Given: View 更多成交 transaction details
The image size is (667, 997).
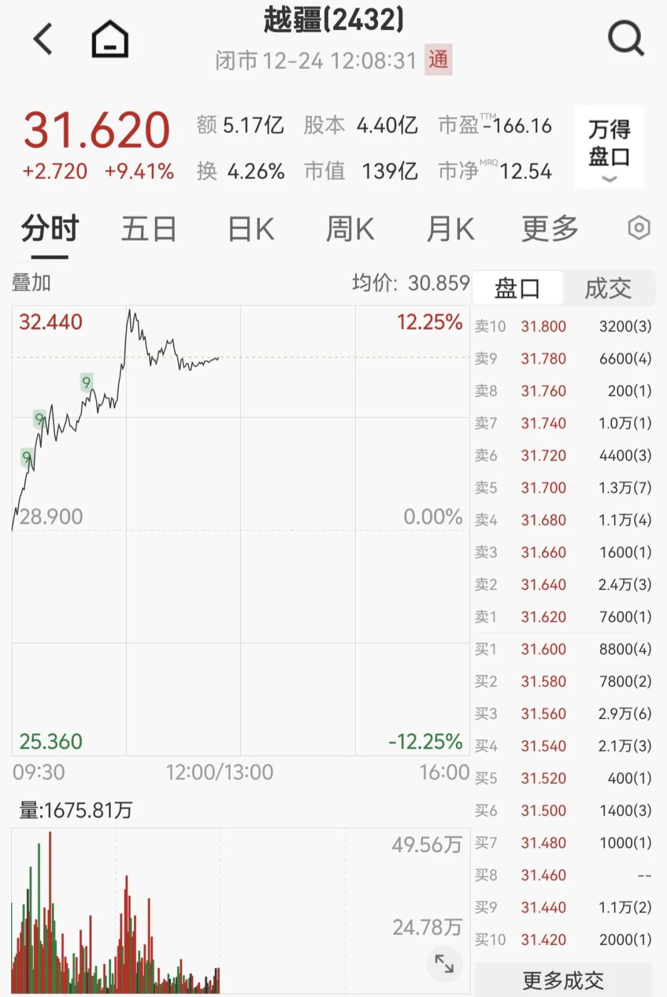Looking at the screenshot, I should pyautogui.click(x=563, y=981).
